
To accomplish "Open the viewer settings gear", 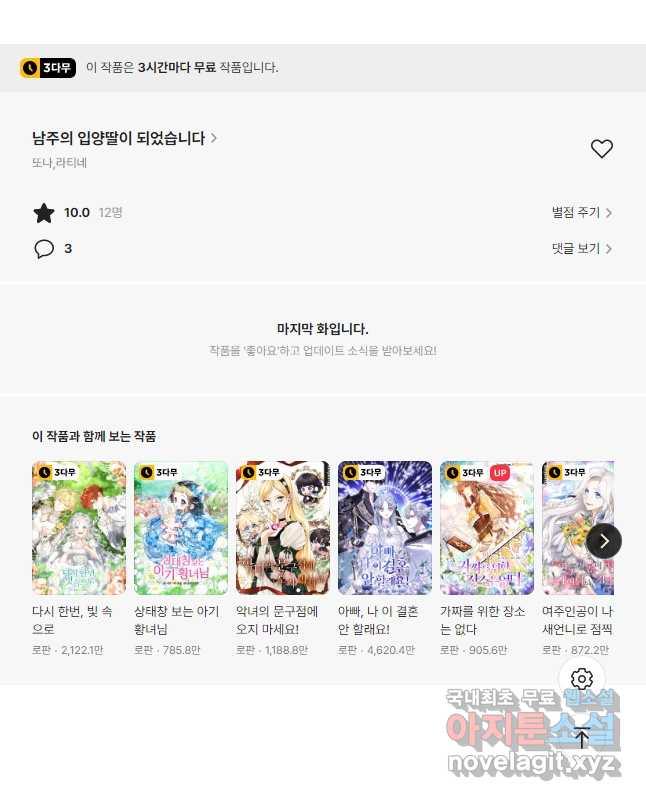I will [x=582, y=680].
